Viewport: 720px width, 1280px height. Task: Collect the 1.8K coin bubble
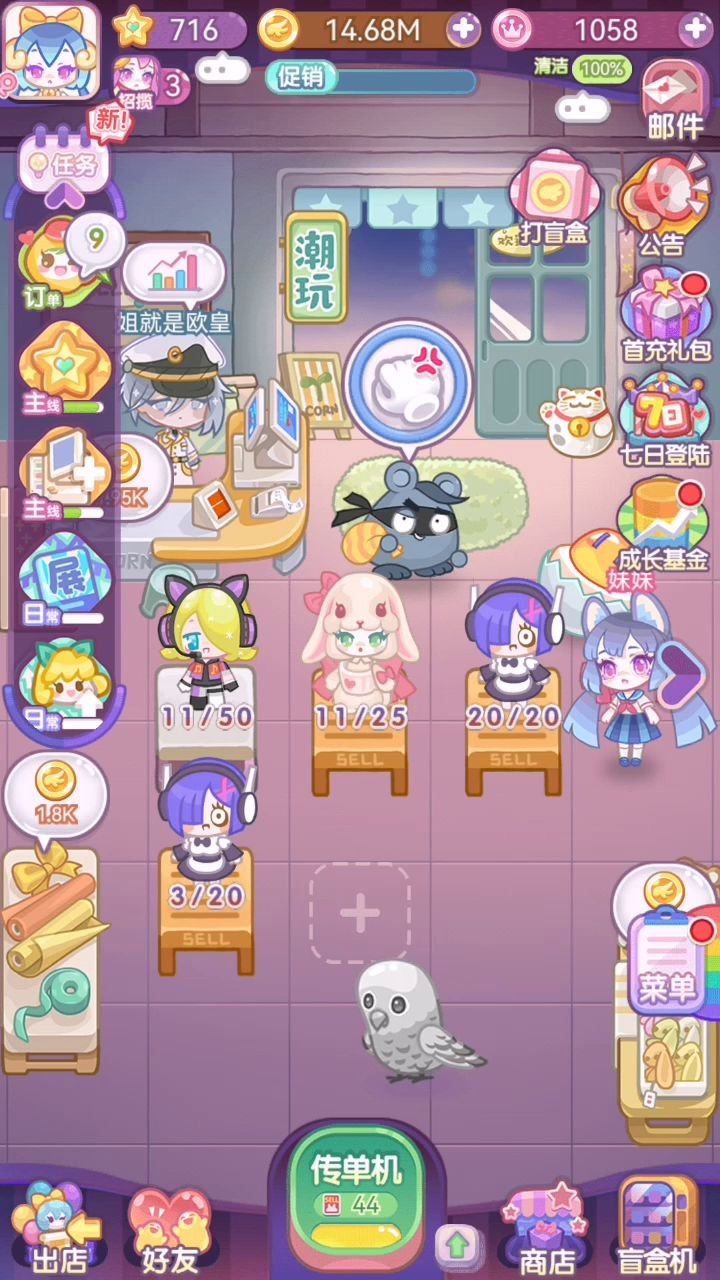tap(56, 793)
